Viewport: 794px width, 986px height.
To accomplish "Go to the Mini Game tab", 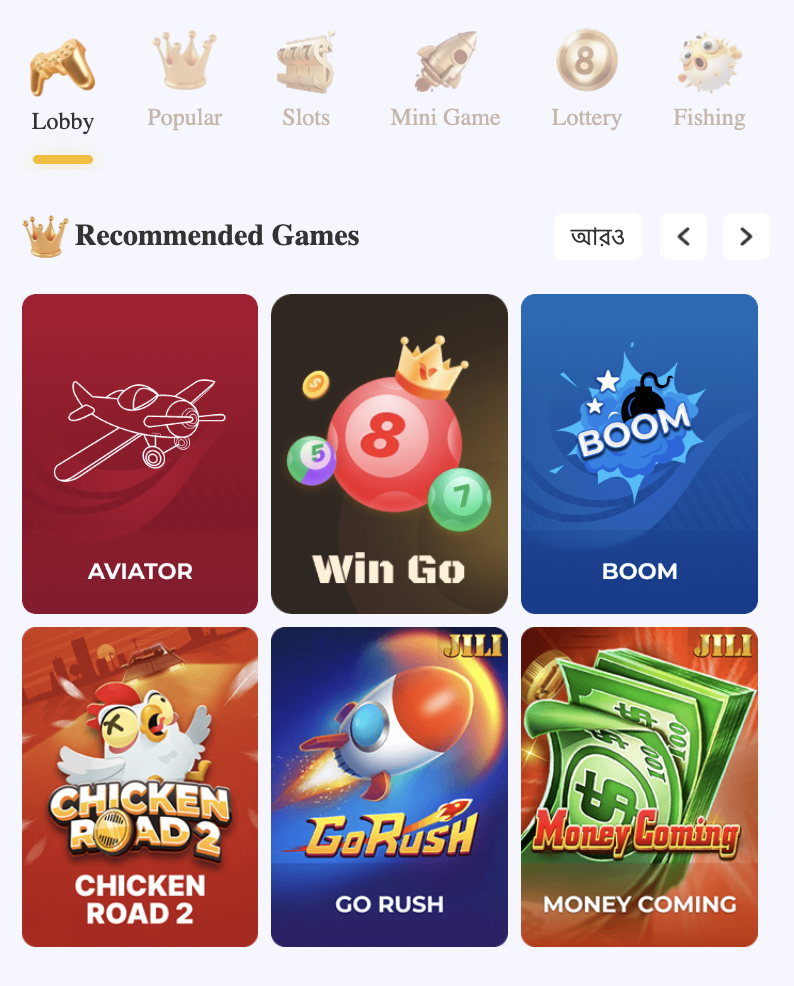I will click(445, 83).
